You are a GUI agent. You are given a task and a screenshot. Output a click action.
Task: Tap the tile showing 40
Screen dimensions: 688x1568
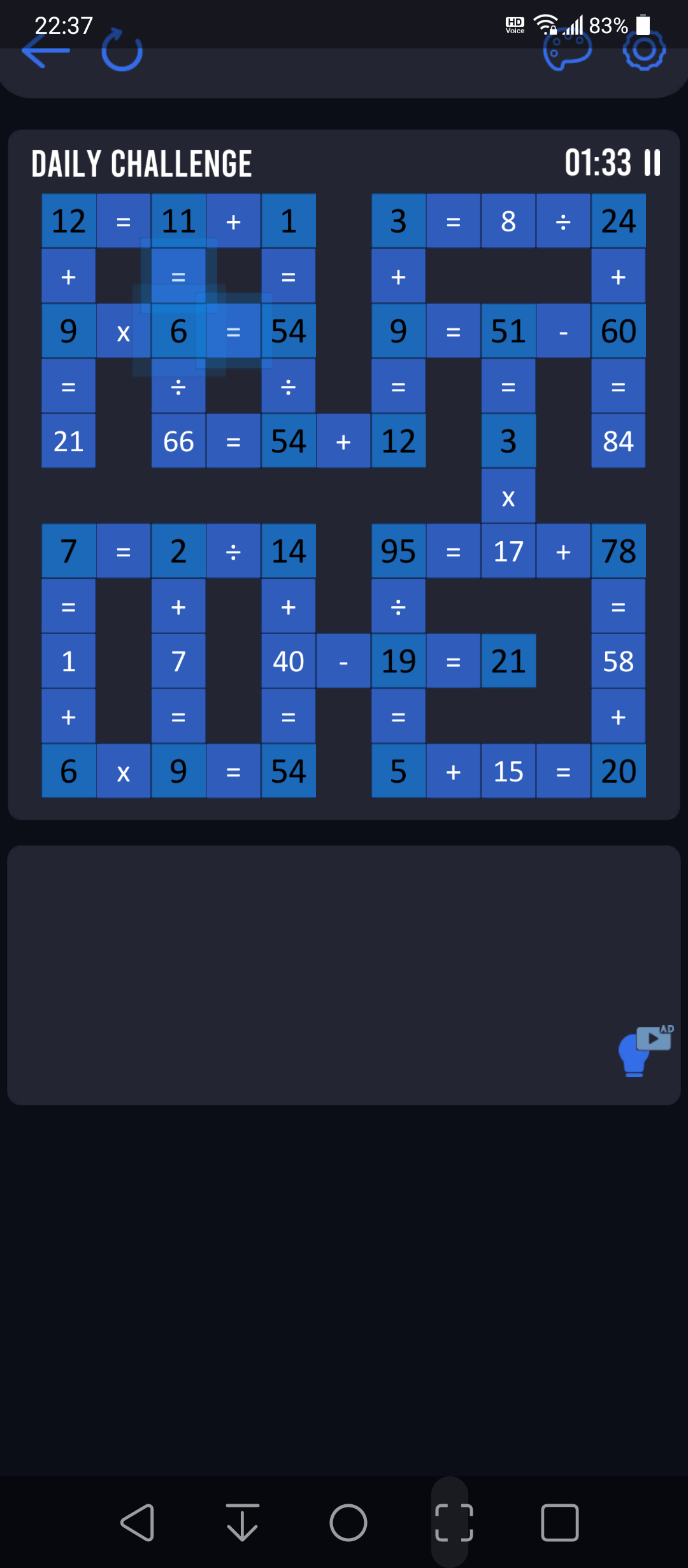(x=289, y=661)
